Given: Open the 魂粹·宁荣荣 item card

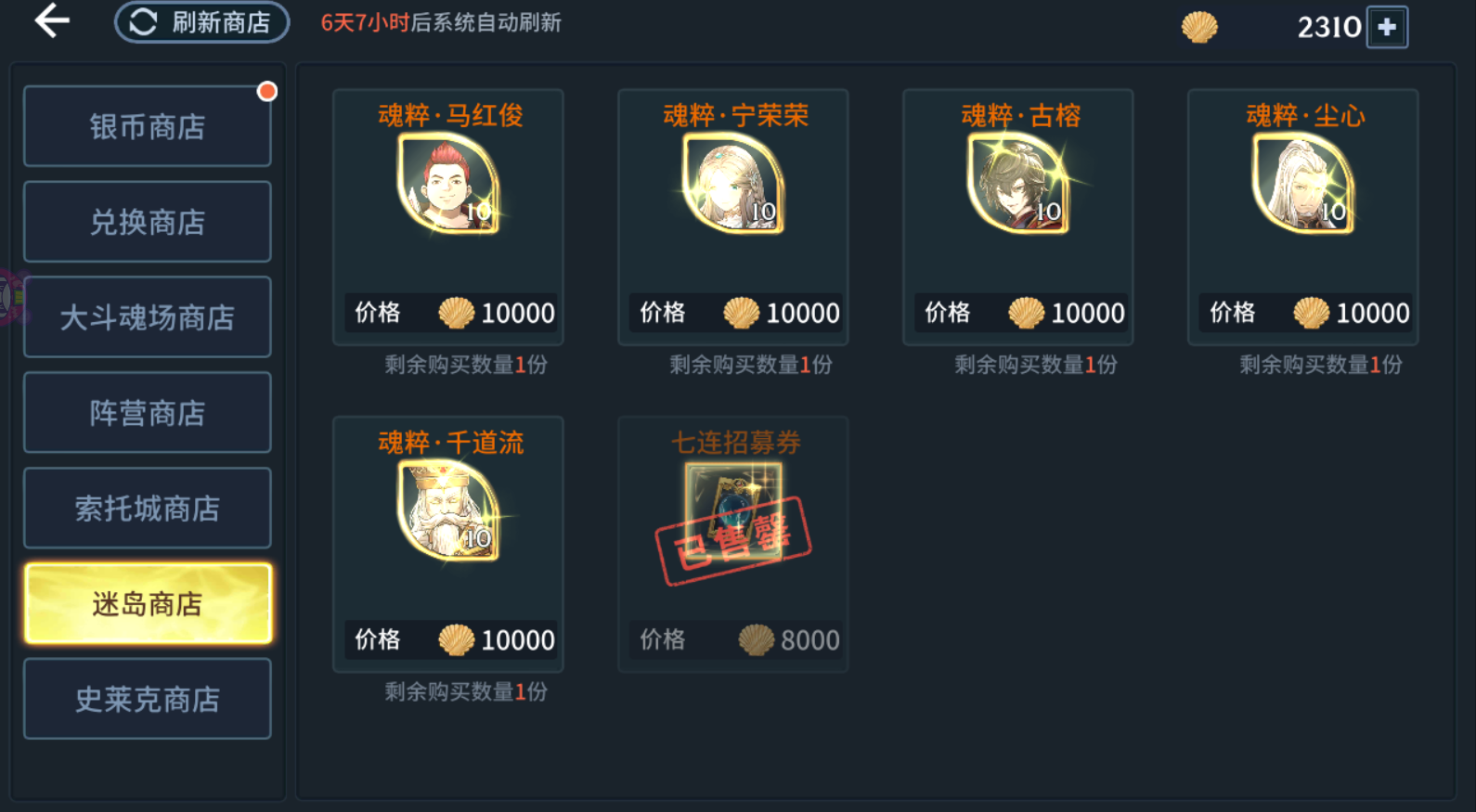Looking at the screenshot, I should 733,217.
